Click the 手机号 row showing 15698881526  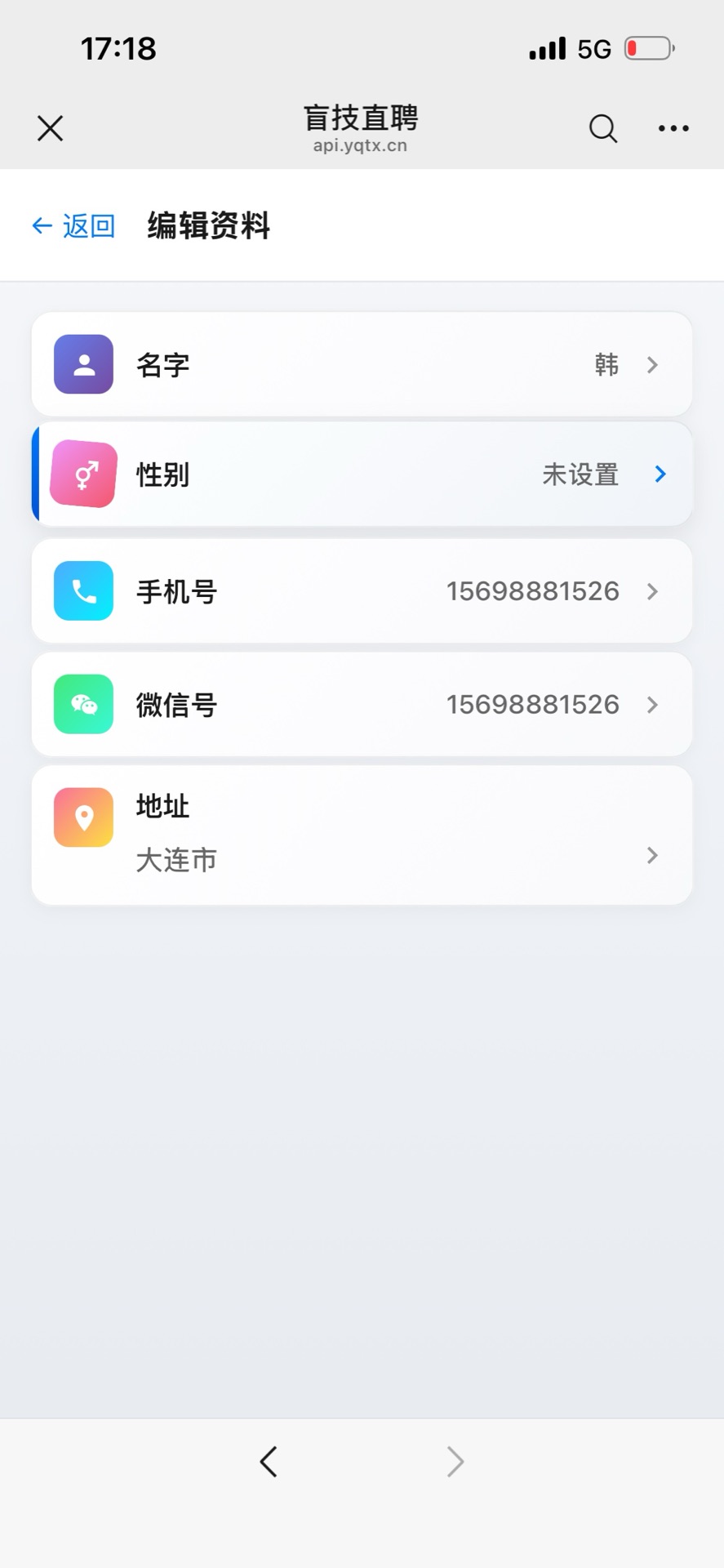tap(362, 590)
